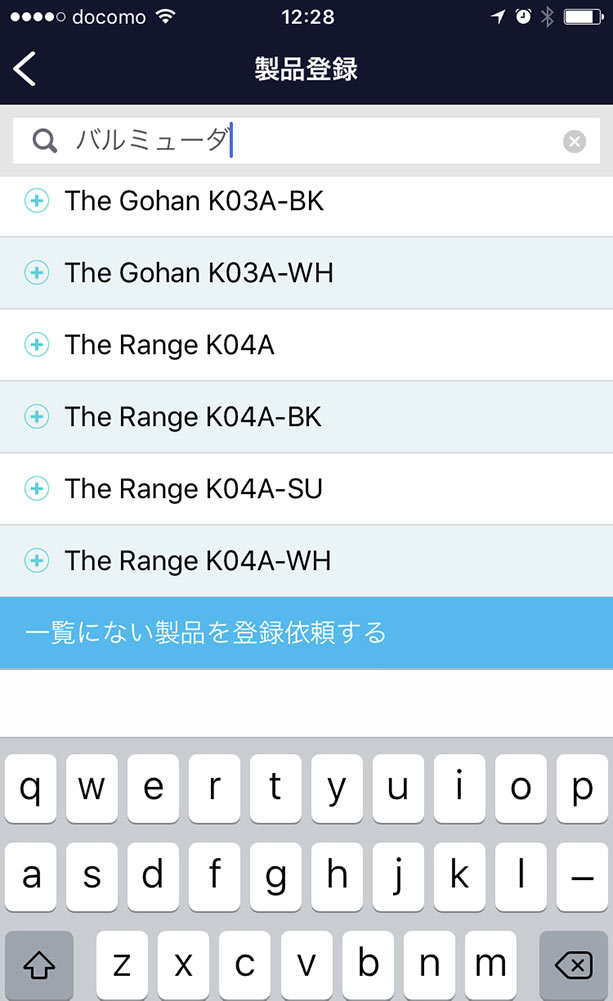Hit the keyboard backspace key
The image size is (613, 1001).
pos(573,965)
